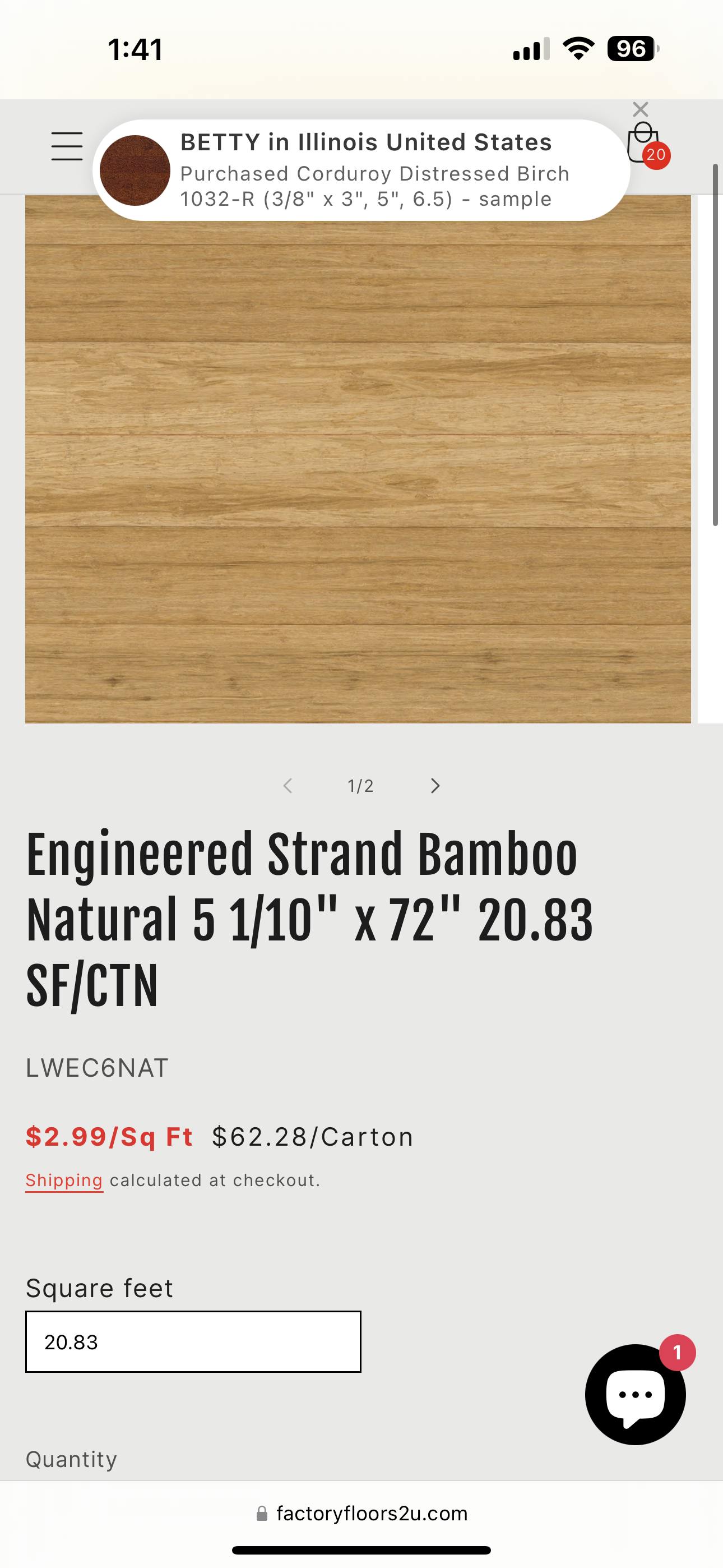Edit the Square feet field
The image size is (723, 1568).
pos(193,1342)
